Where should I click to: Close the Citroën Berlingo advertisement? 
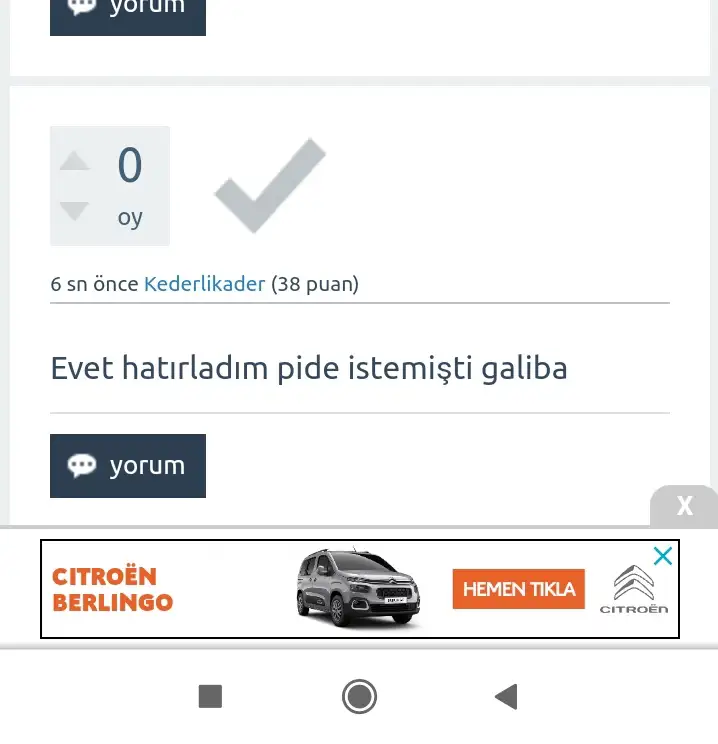[x=662, y=556]
